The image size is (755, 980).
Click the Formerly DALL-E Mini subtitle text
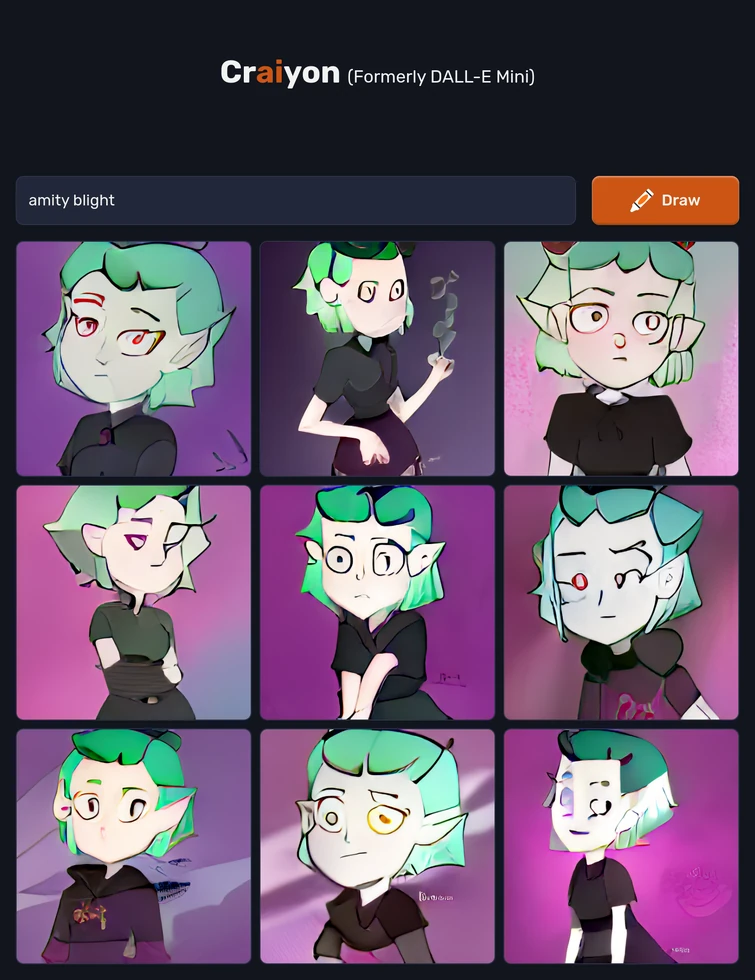[441, 74]
